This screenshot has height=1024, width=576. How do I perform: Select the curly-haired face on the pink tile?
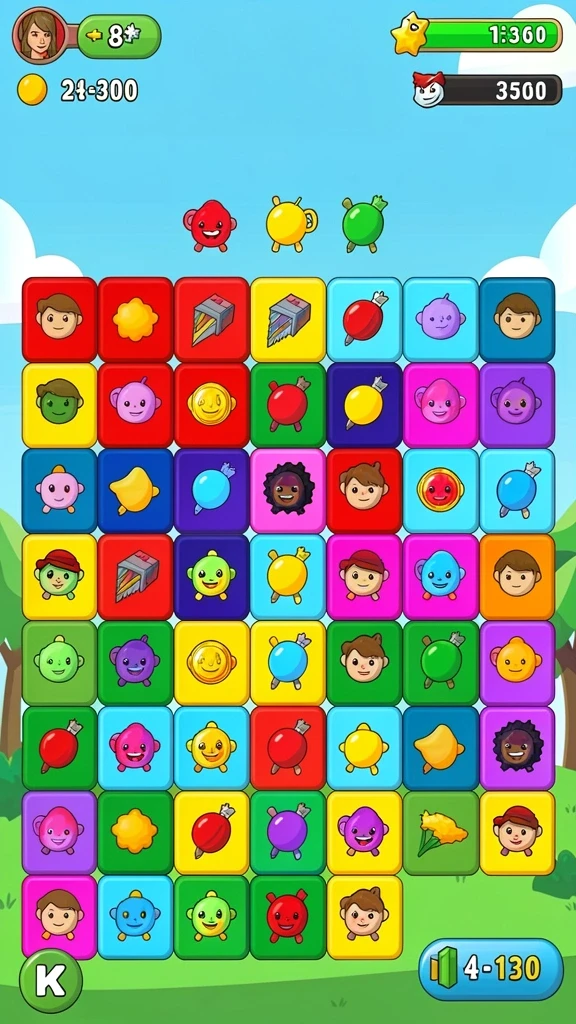tap(288, 490)
